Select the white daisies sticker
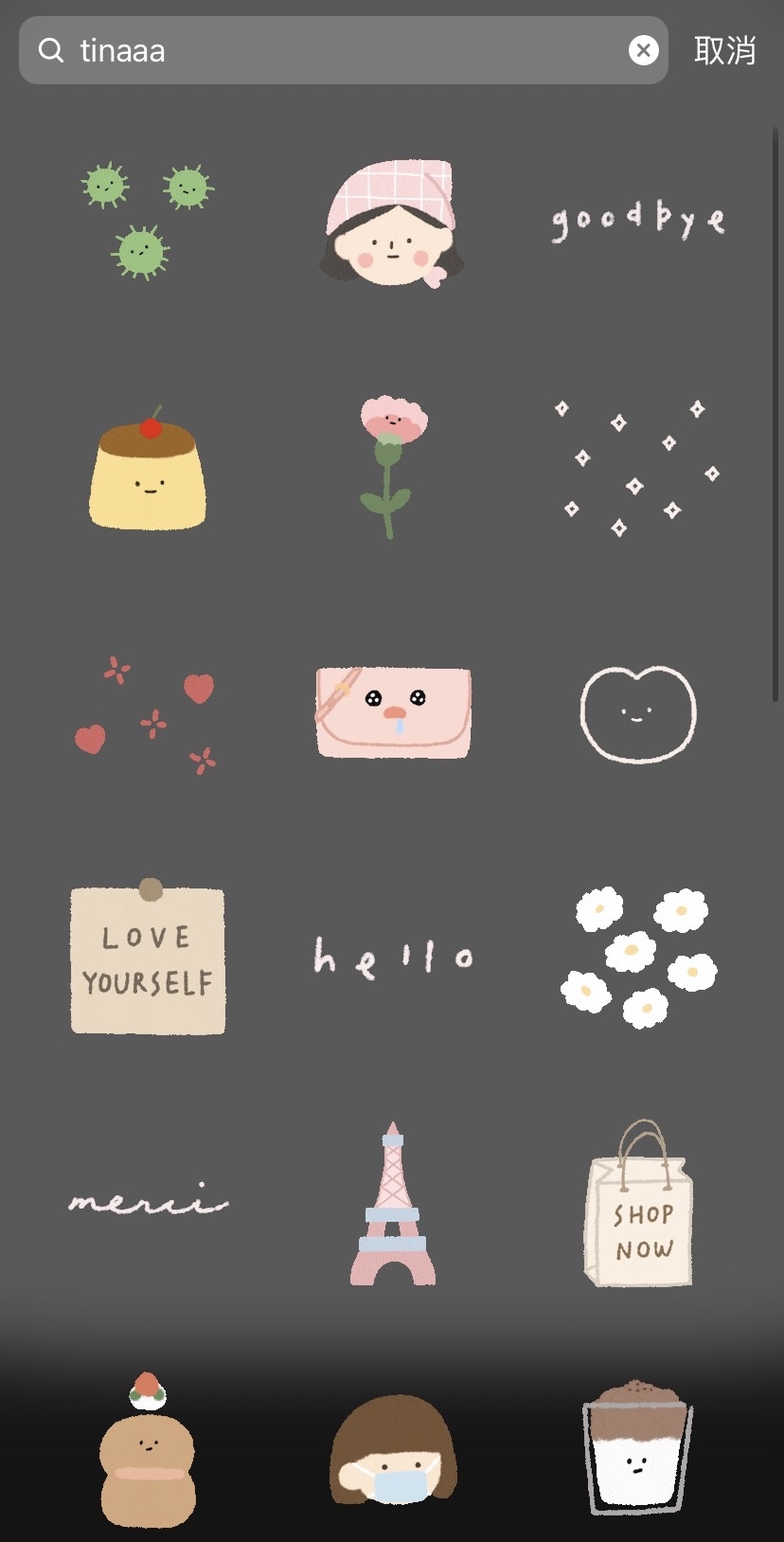 click(637, 957)
